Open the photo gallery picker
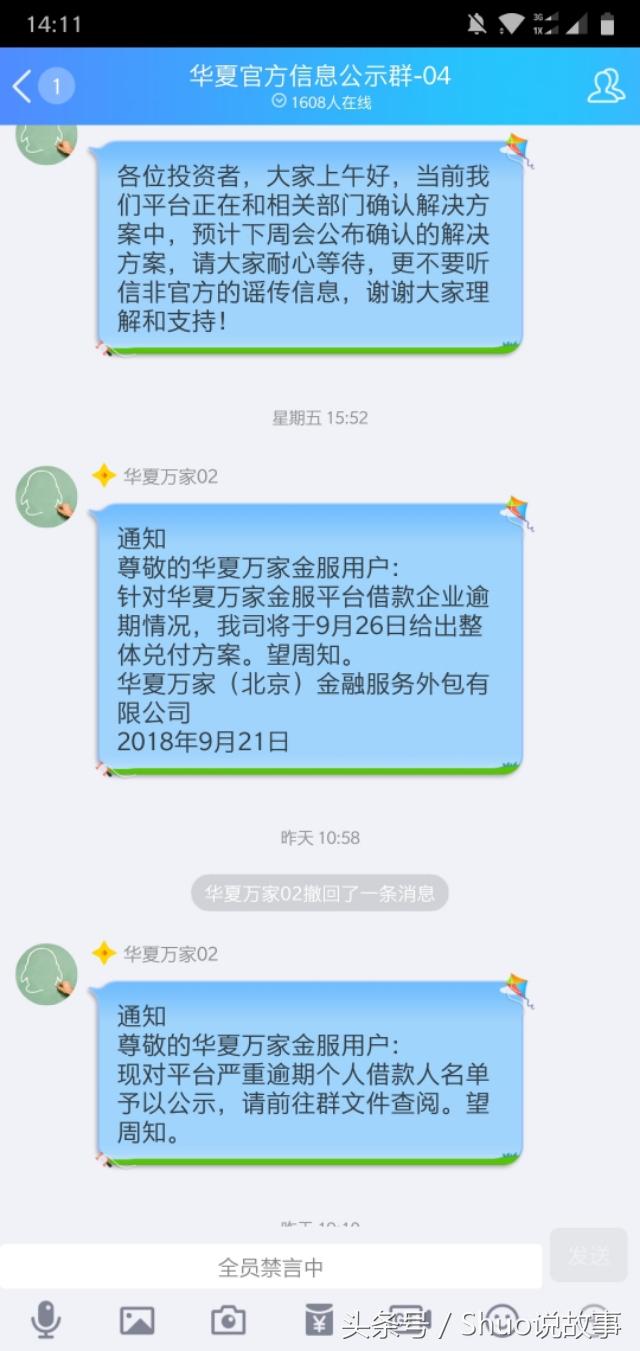This screenshot has height=1351, width=640. (137, 1320)
